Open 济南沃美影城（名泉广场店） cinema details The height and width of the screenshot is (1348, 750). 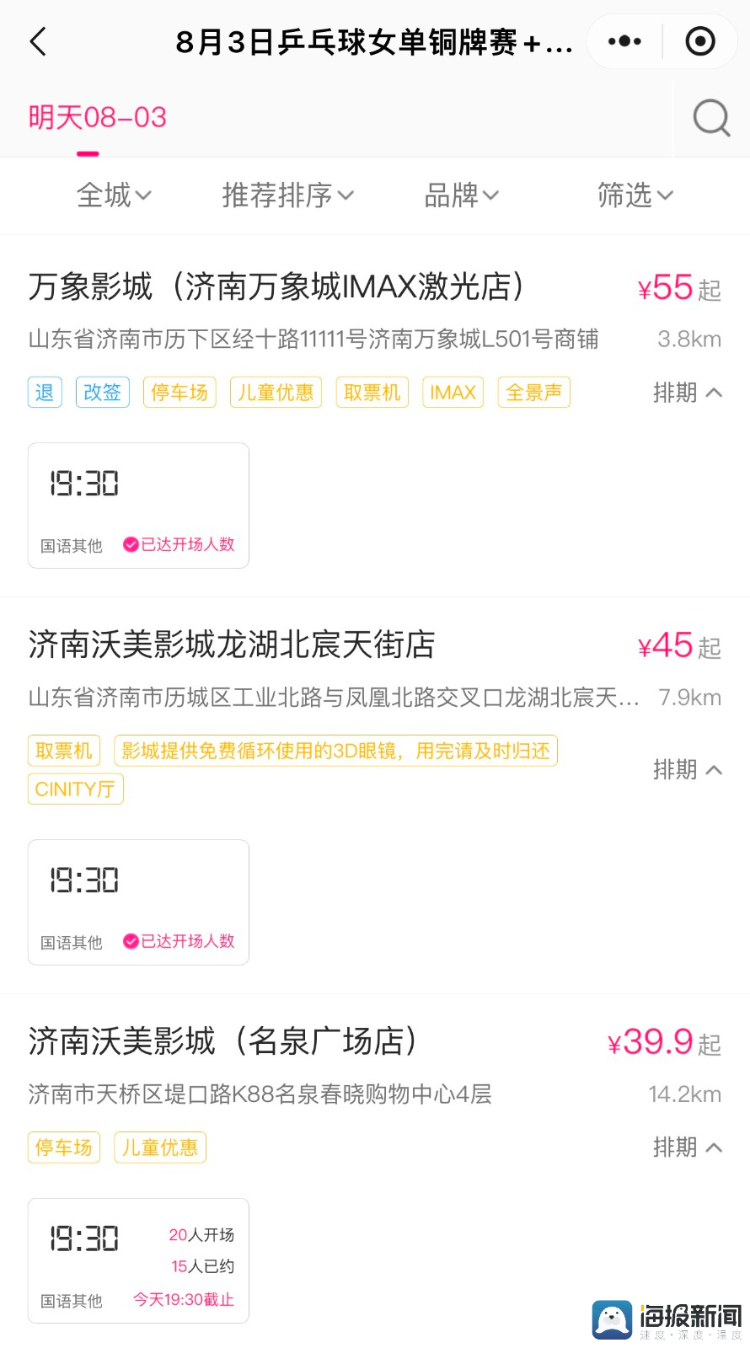click(x=223, y=1042)
